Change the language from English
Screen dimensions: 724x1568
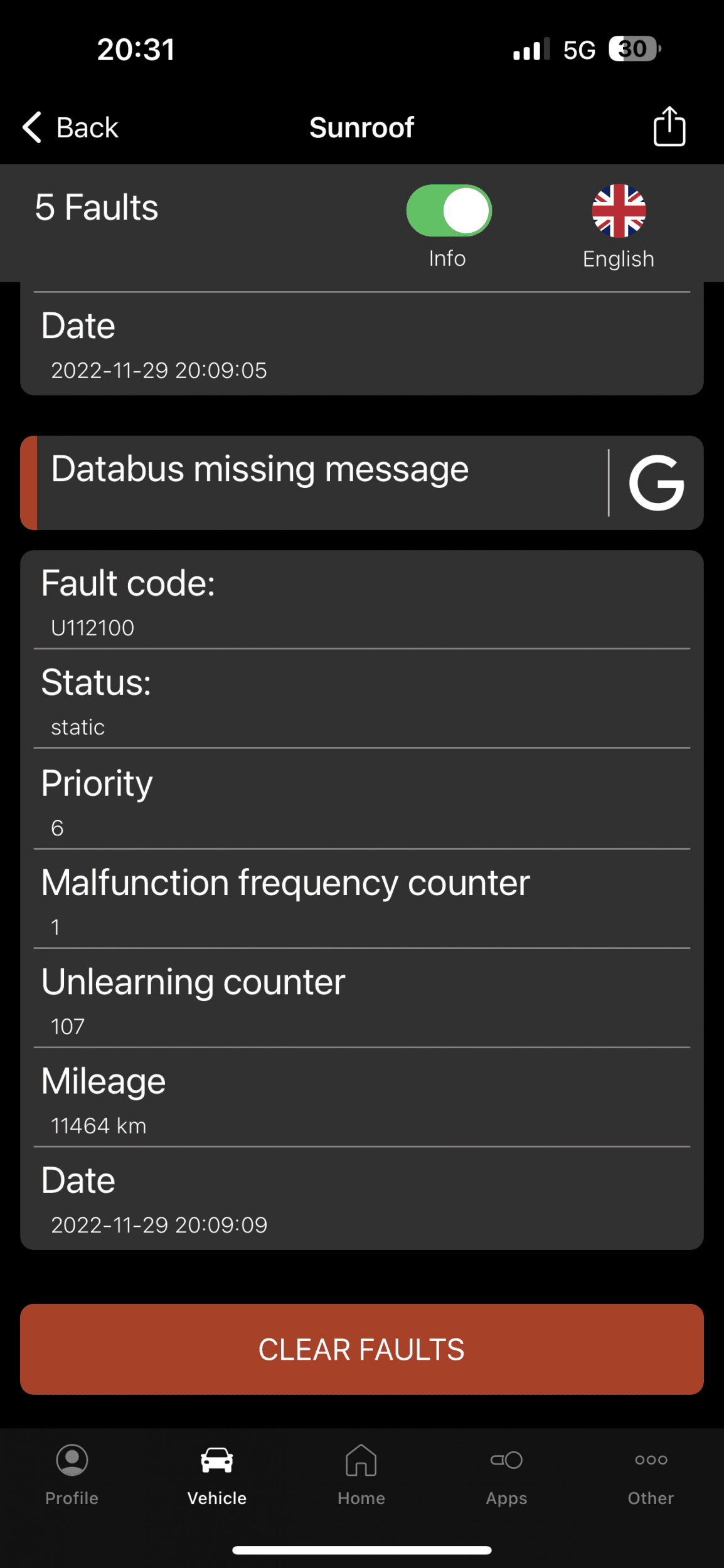(x=619, y=226)
